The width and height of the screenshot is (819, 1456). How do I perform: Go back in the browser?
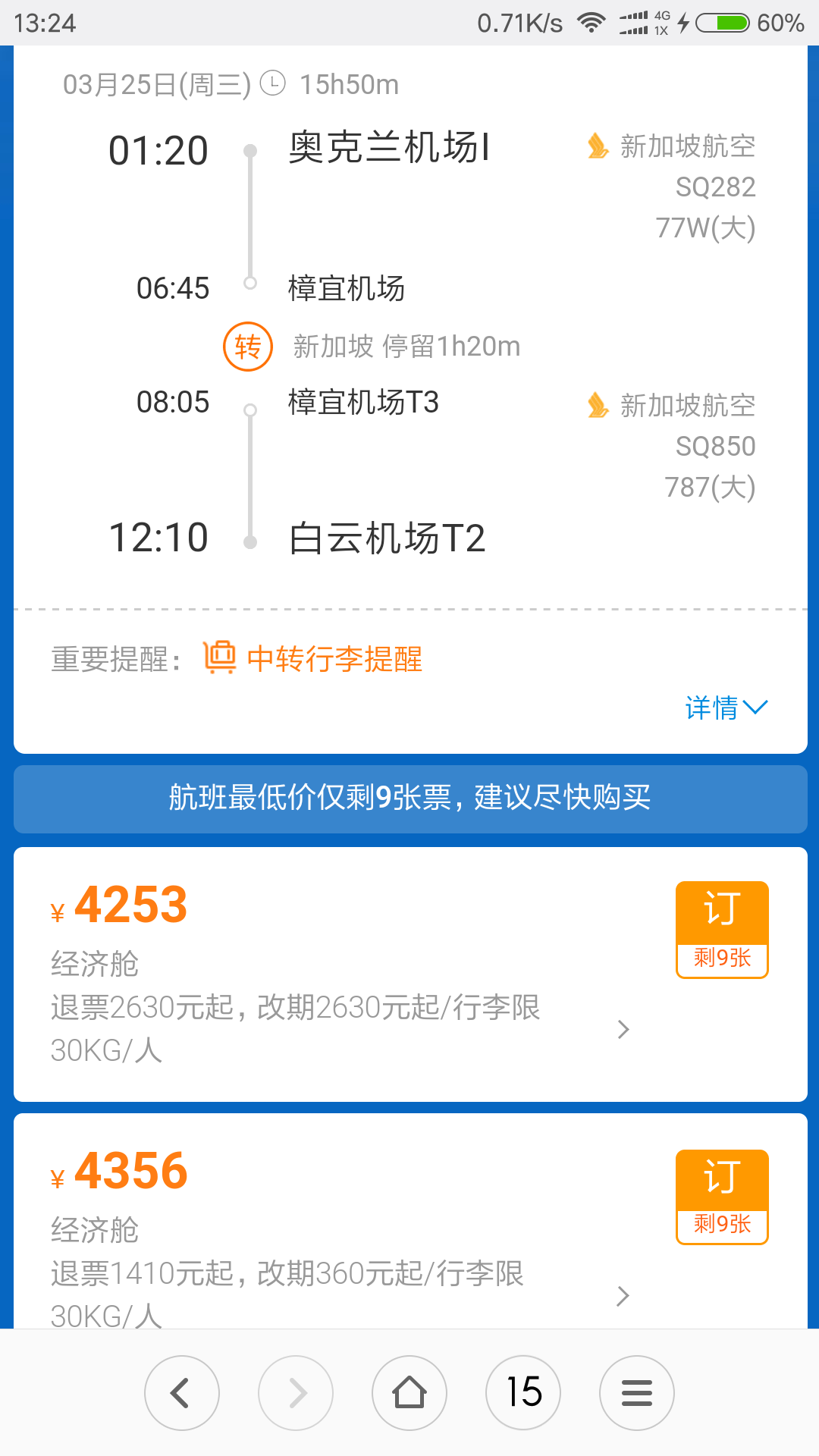click(x=181, y=1392)
